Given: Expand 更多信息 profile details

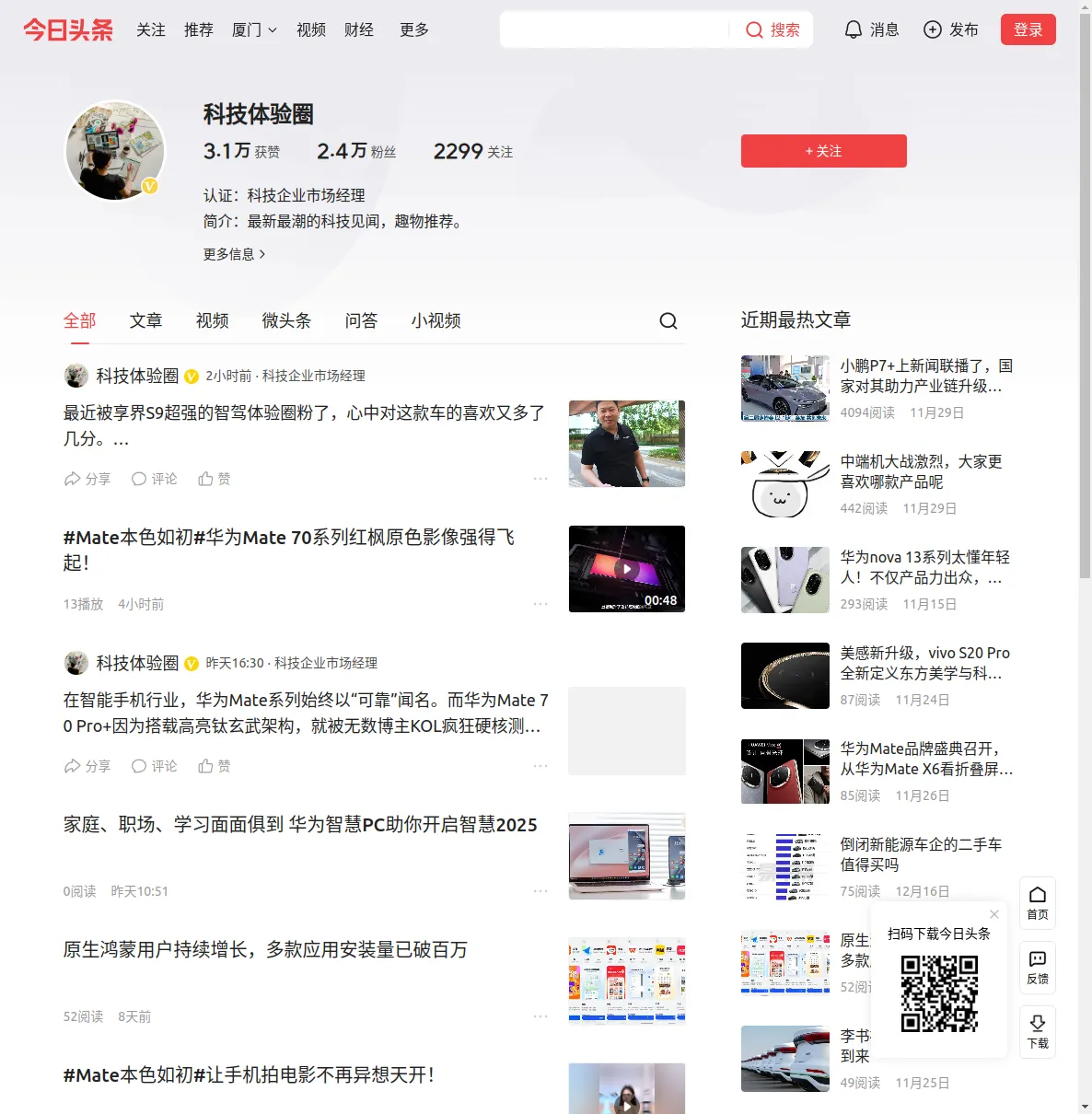Looking at the screenshot, I should coord(234,254).
